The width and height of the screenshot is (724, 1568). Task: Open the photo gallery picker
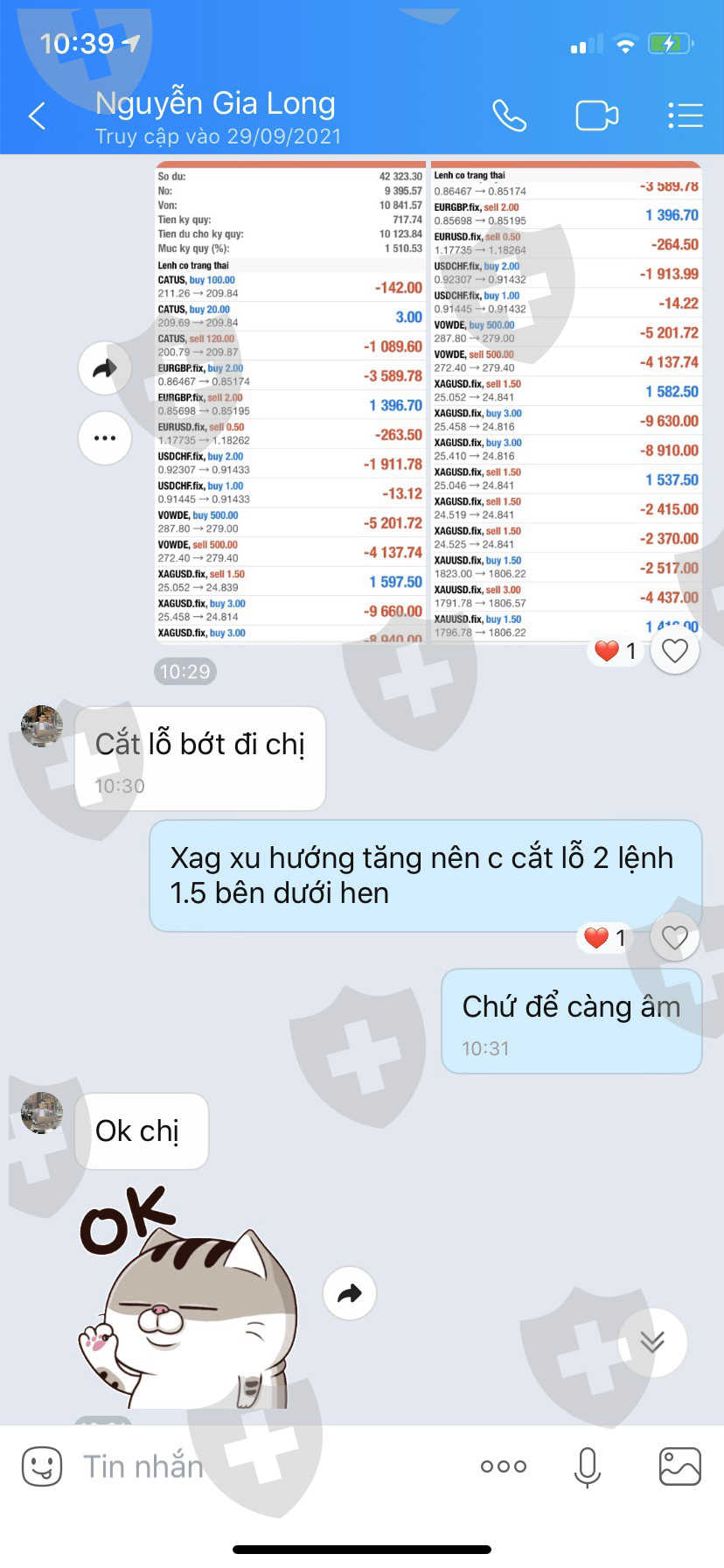click(x=679, y=1466)
